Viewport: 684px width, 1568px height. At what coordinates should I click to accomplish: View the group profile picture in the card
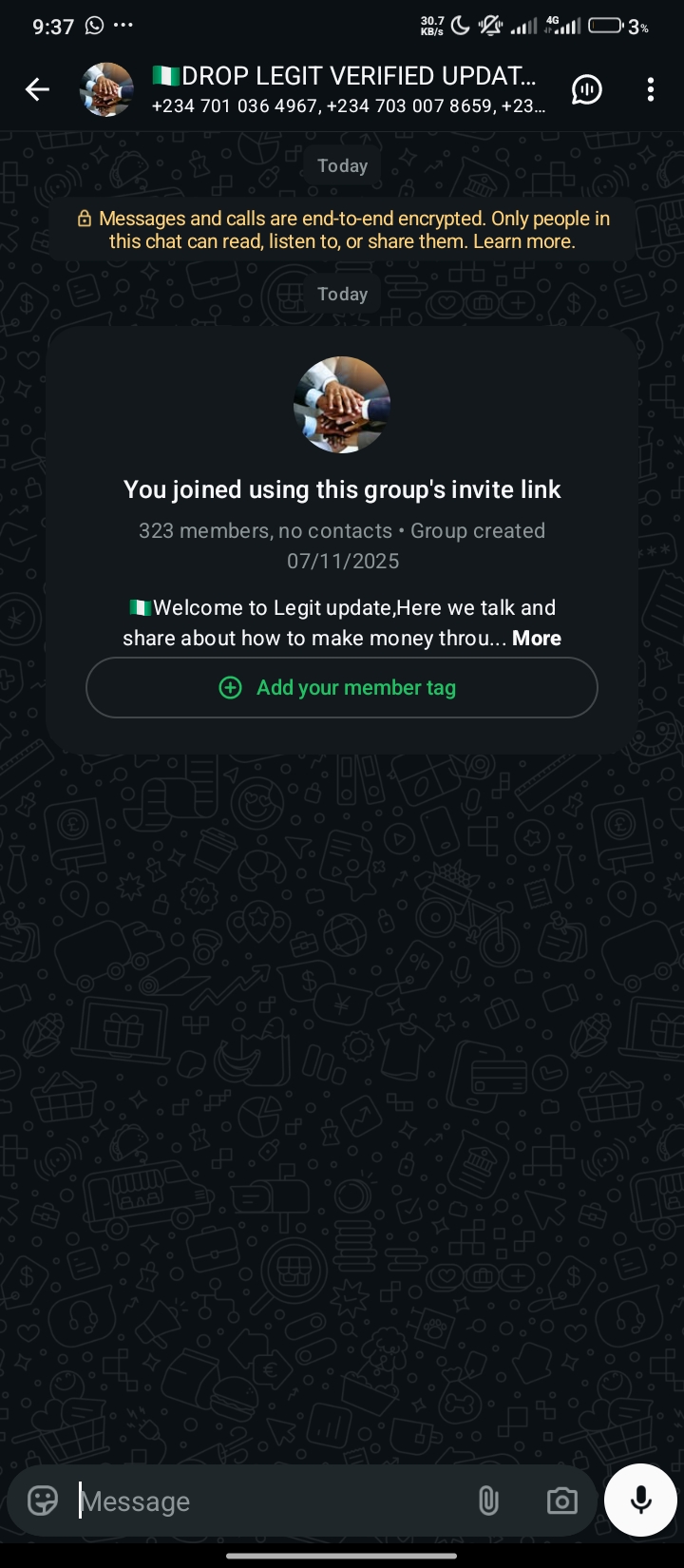tap(342, 405)
